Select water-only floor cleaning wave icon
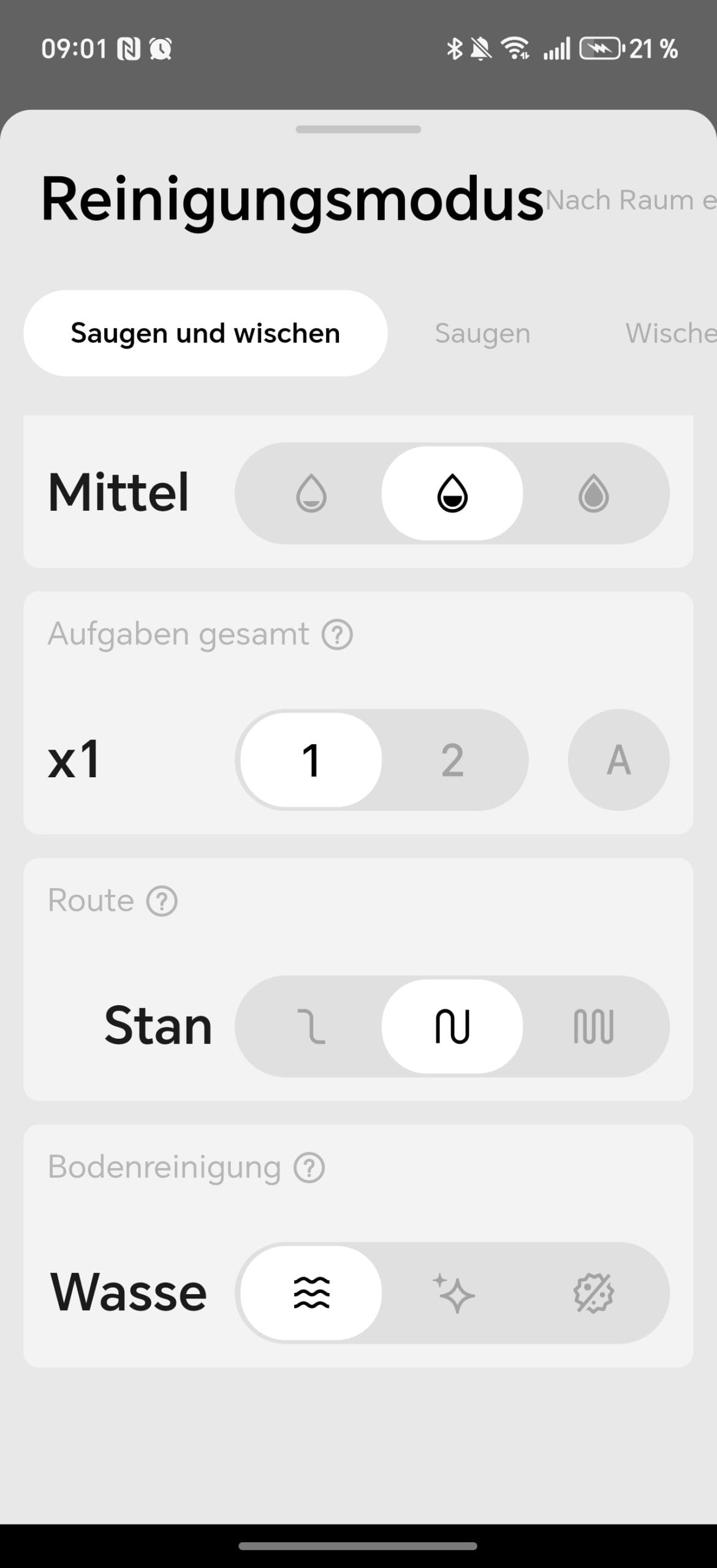The image size is (717, 1568). tap(311, 1293)
